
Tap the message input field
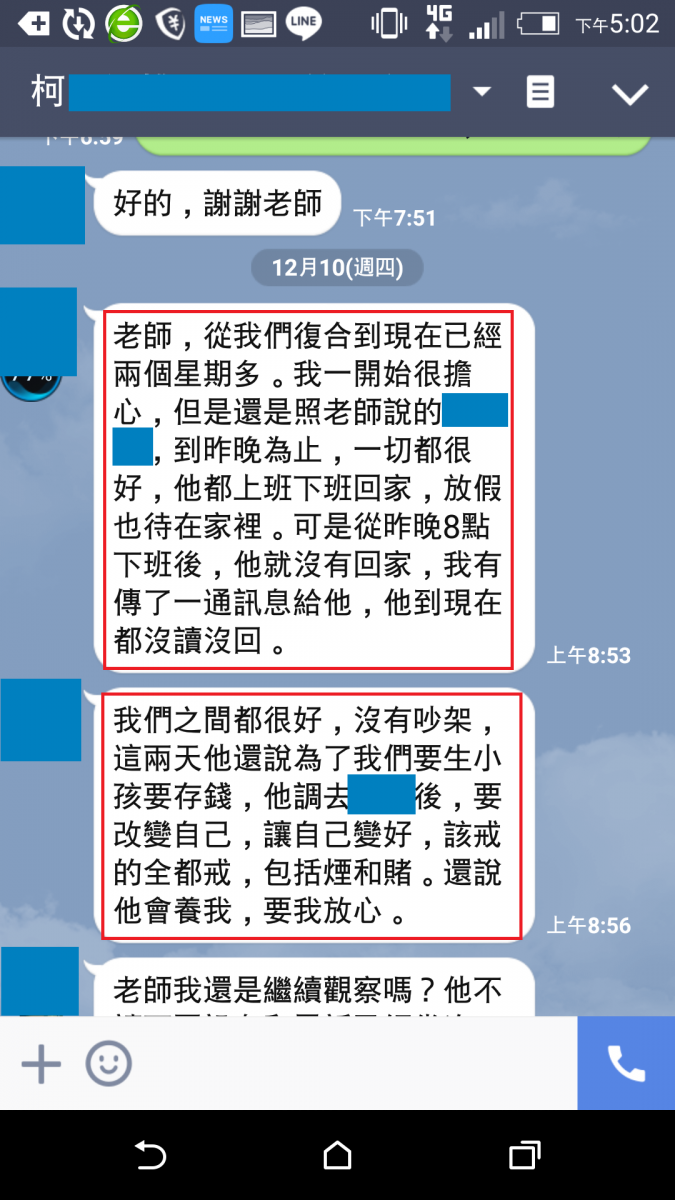click(350, 1065)
